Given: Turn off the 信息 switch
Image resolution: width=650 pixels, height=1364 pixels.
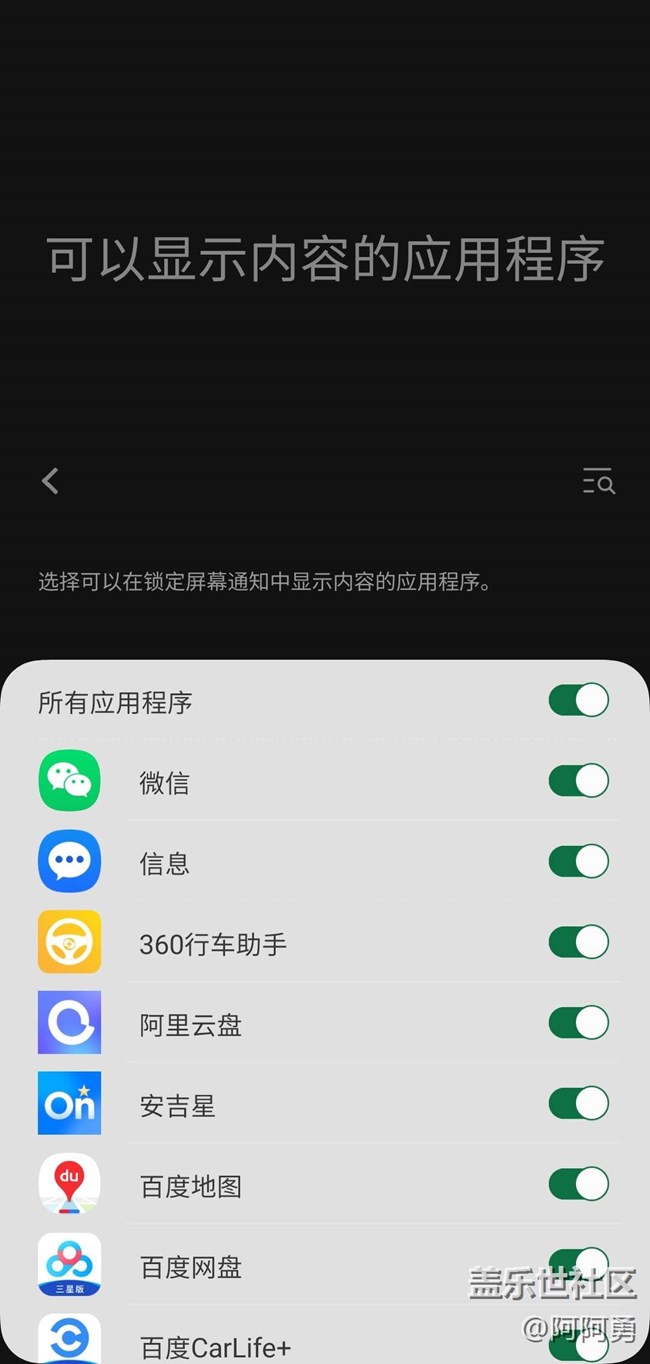Looking at the screenshot, I should coord(578,861).
